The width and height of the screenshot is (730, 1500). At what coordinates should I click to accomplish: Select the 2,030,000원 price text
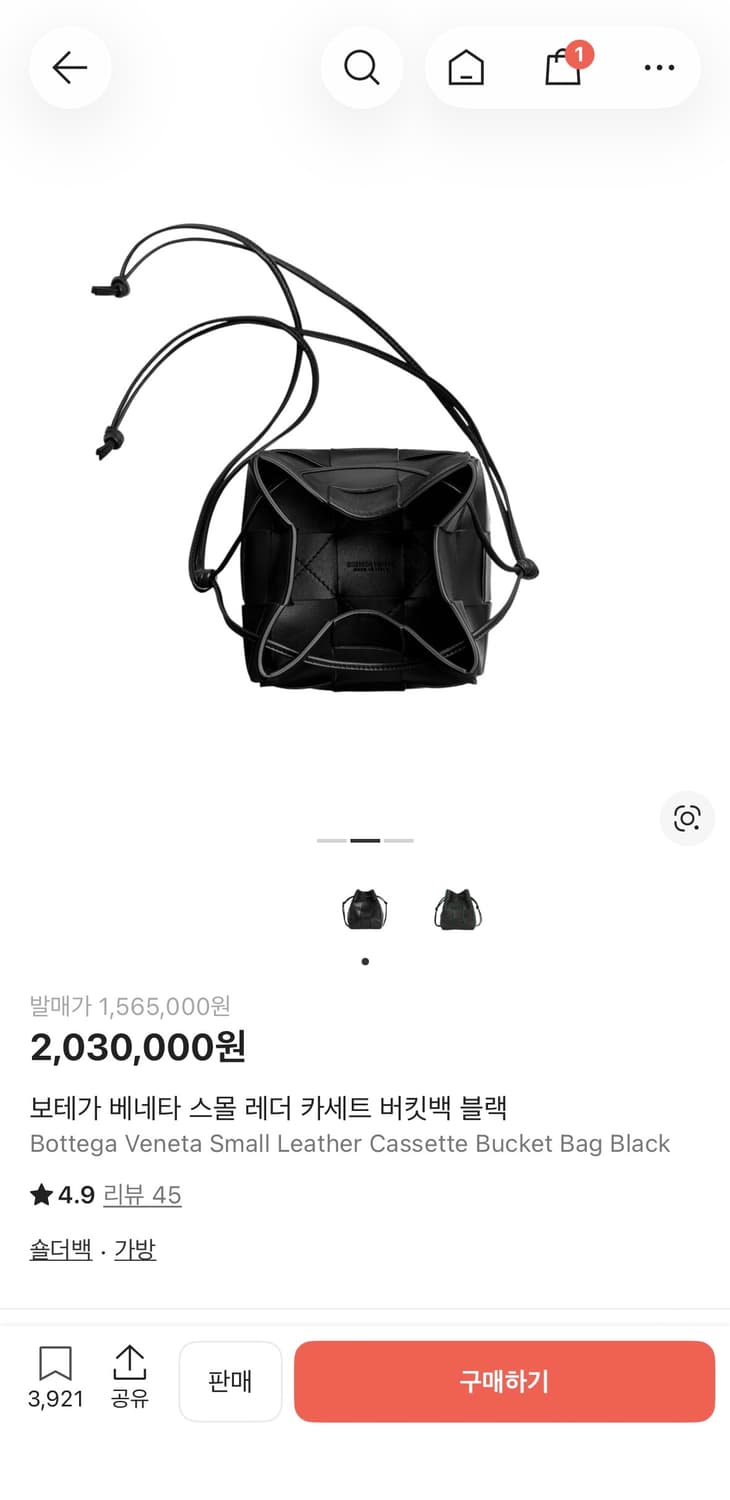click(x=137, y=1047)
